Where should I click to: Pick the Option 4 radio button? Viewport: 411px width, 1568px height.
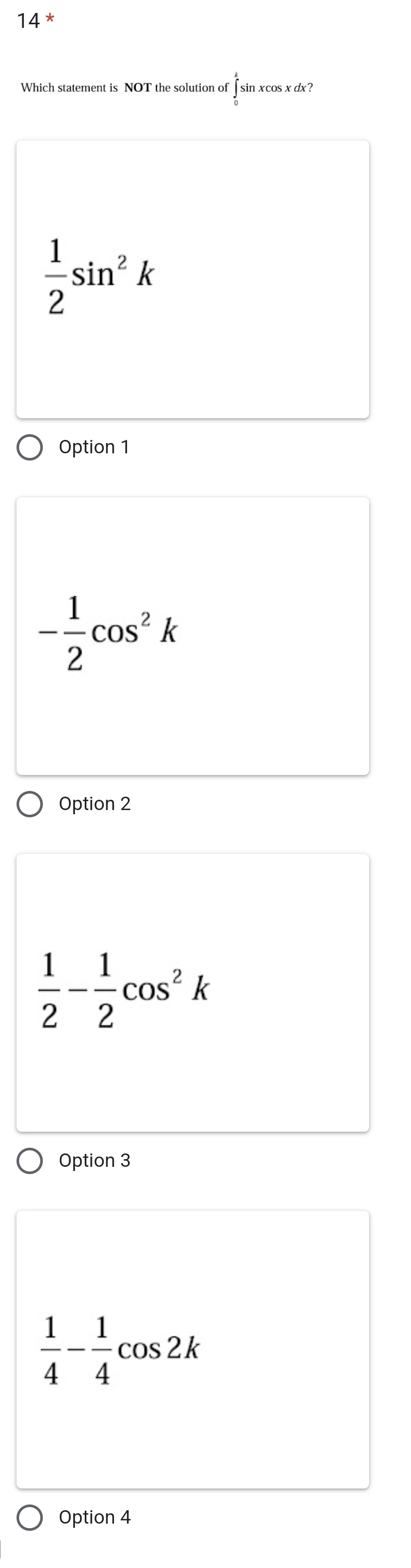click(29, 1517)
